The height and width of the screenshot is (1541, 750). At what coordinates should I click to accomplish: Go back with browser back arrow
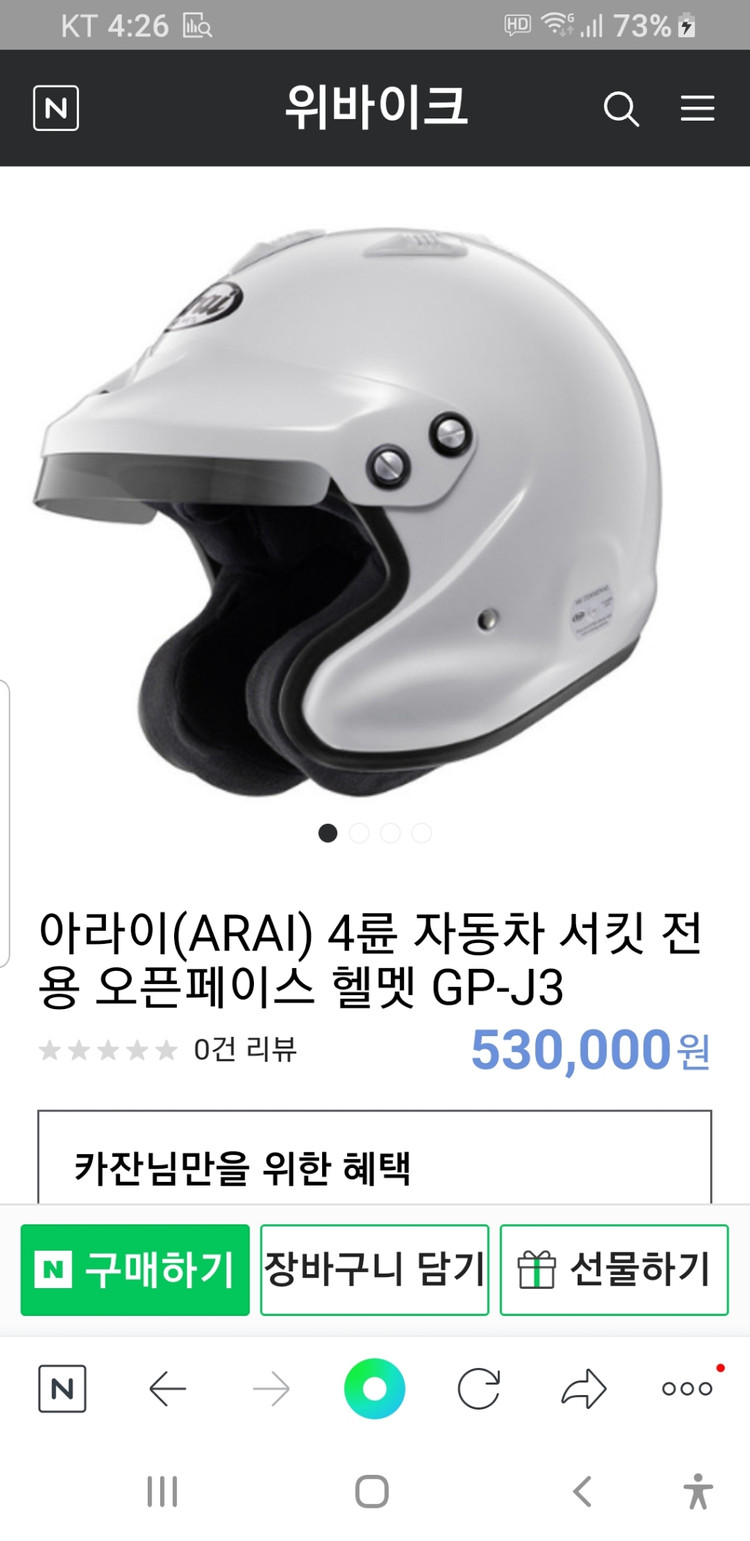[x=167, y=1389]
